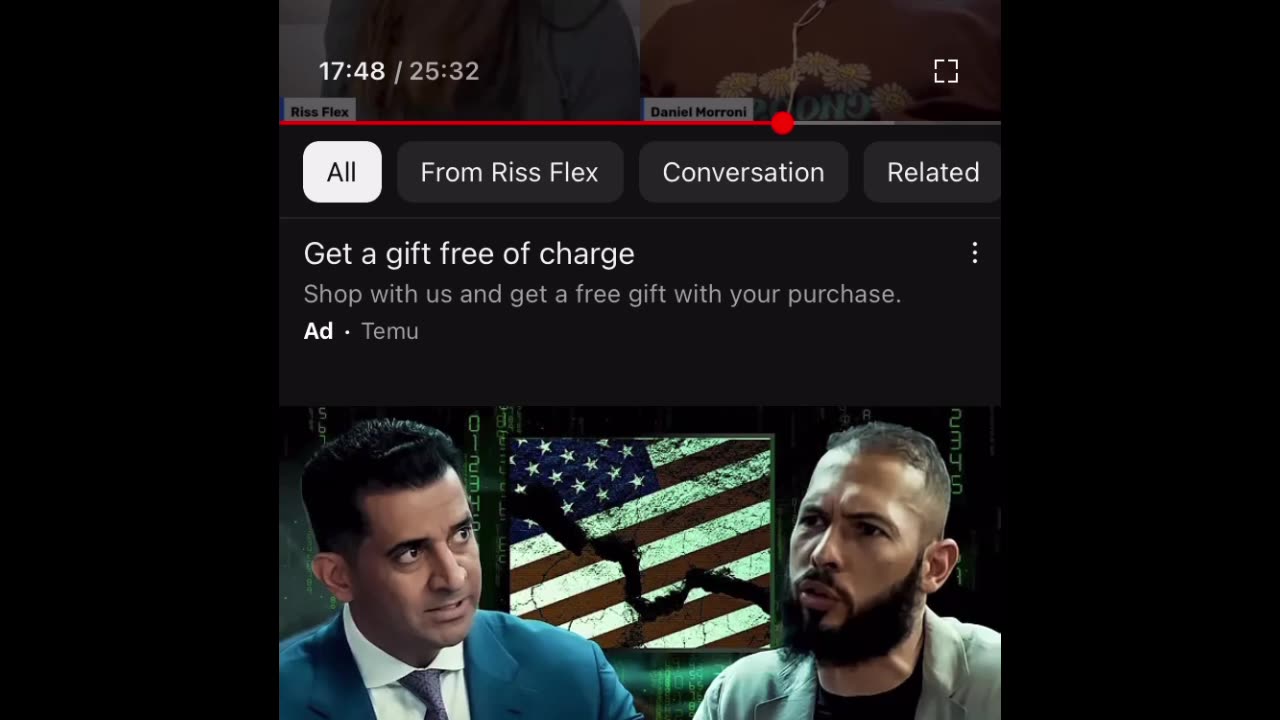Image resolution: width=1280 pixels, height=720 pixels.
Task: Filter videos From Riss Flex
Action: (x=509, y=172)
